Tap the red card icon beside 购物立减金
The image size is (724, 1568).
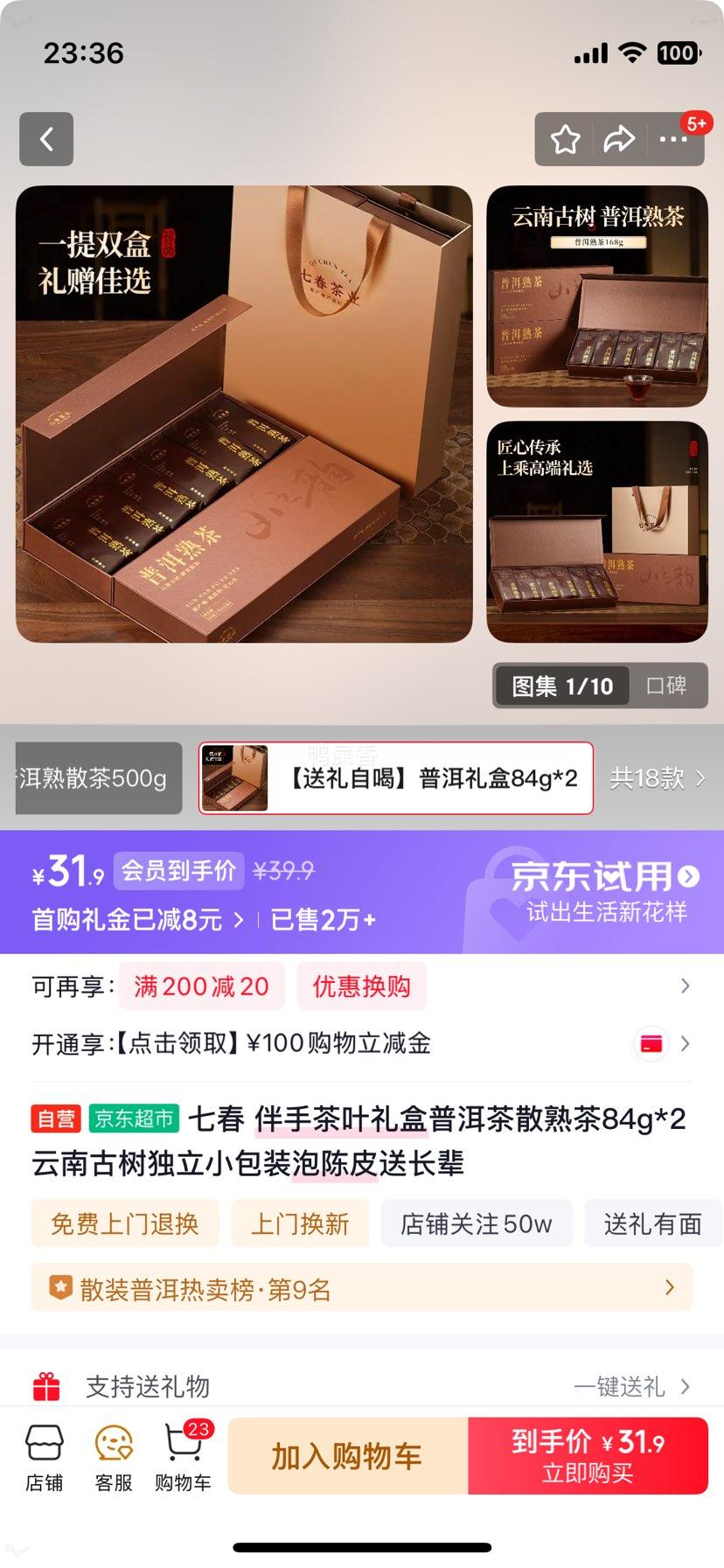click(651, 1042)
